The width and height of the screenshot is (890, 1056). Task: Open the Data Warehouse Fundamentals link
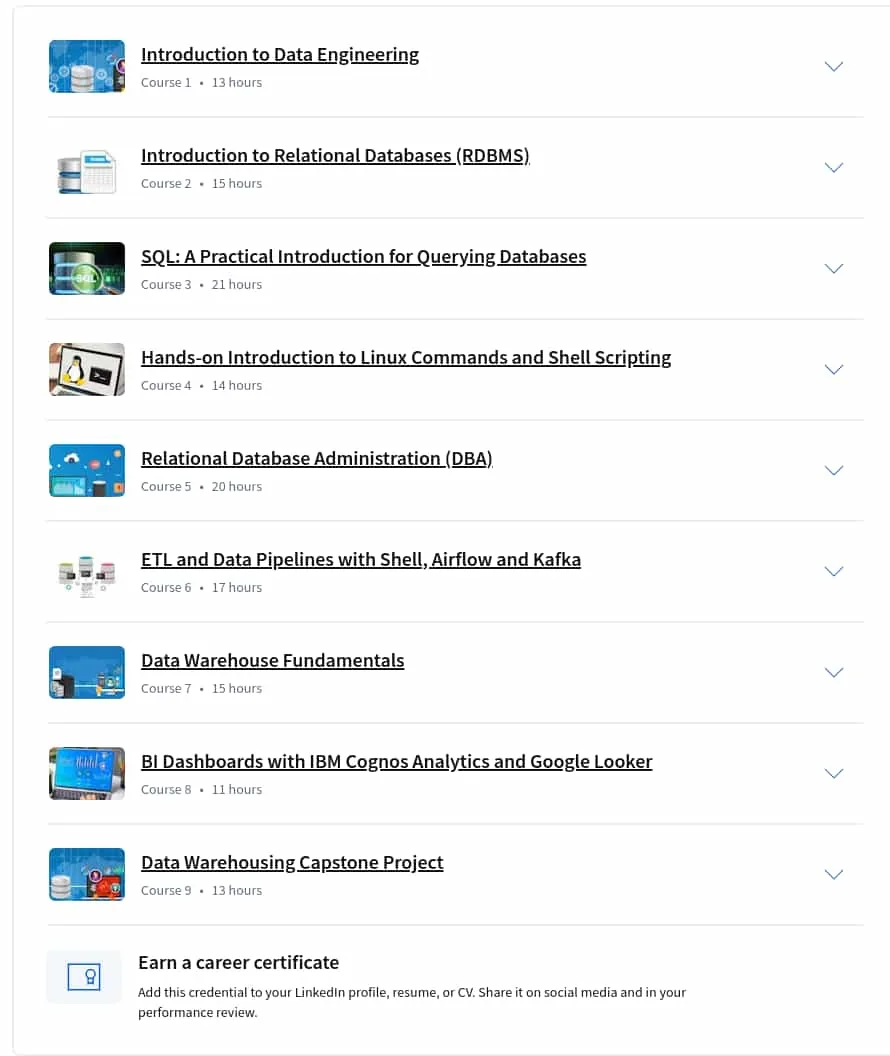click(273, 661)
